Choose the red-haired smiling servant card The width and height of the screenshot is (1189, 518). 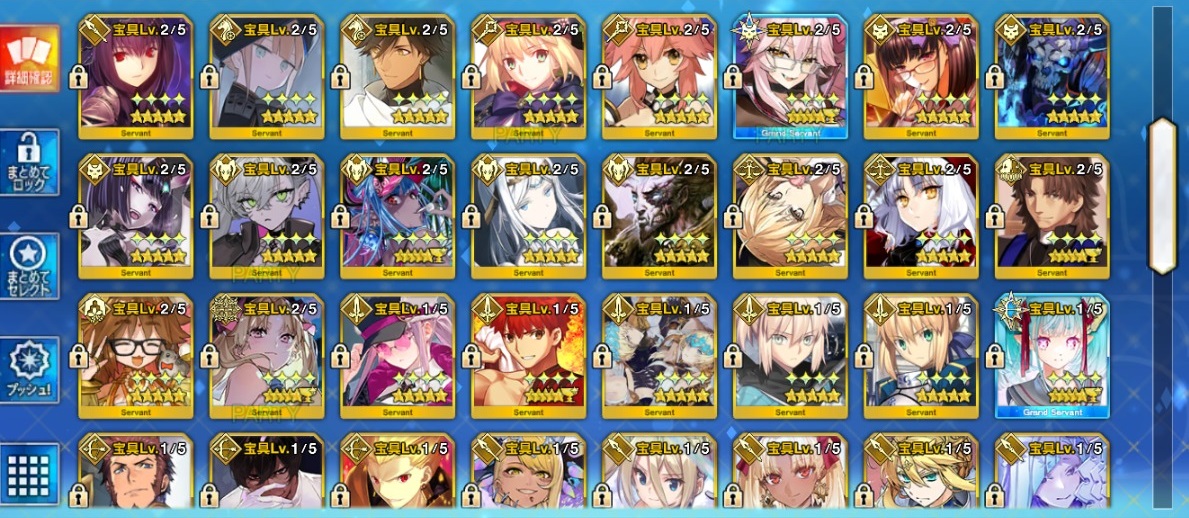[529, 356]
